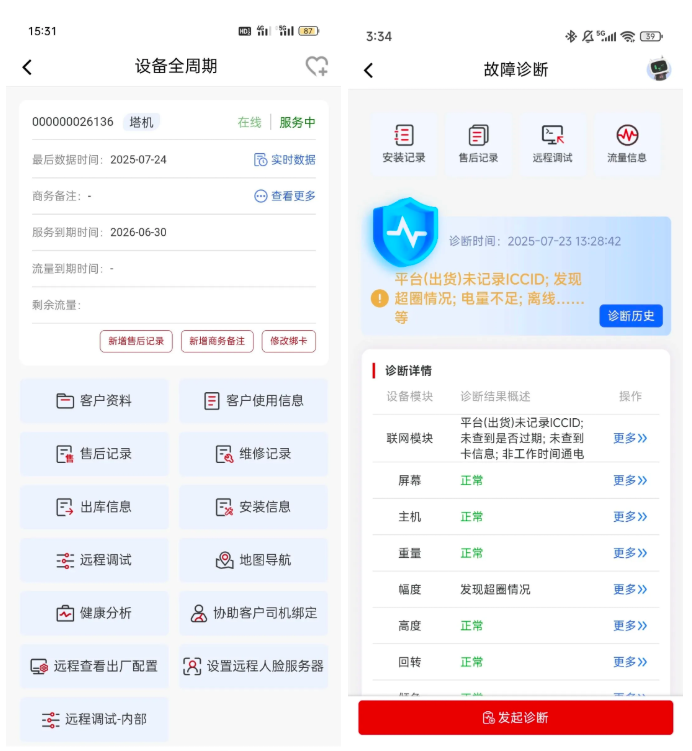Open 流量信息 shortcut
The width and height of the screenshot is (692, 751).
pyautogui.click(x=627, y=144)
